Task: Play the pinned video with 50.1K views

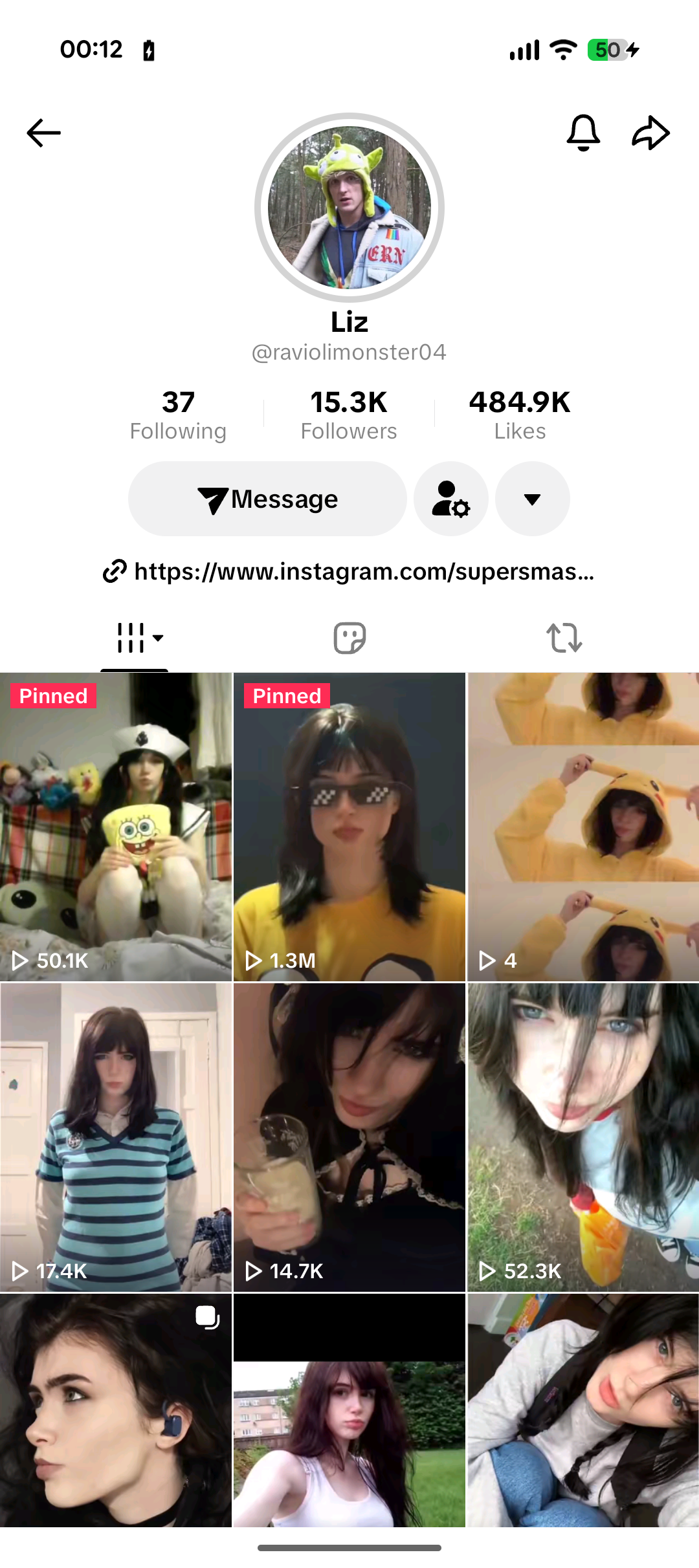Action: 116,827
